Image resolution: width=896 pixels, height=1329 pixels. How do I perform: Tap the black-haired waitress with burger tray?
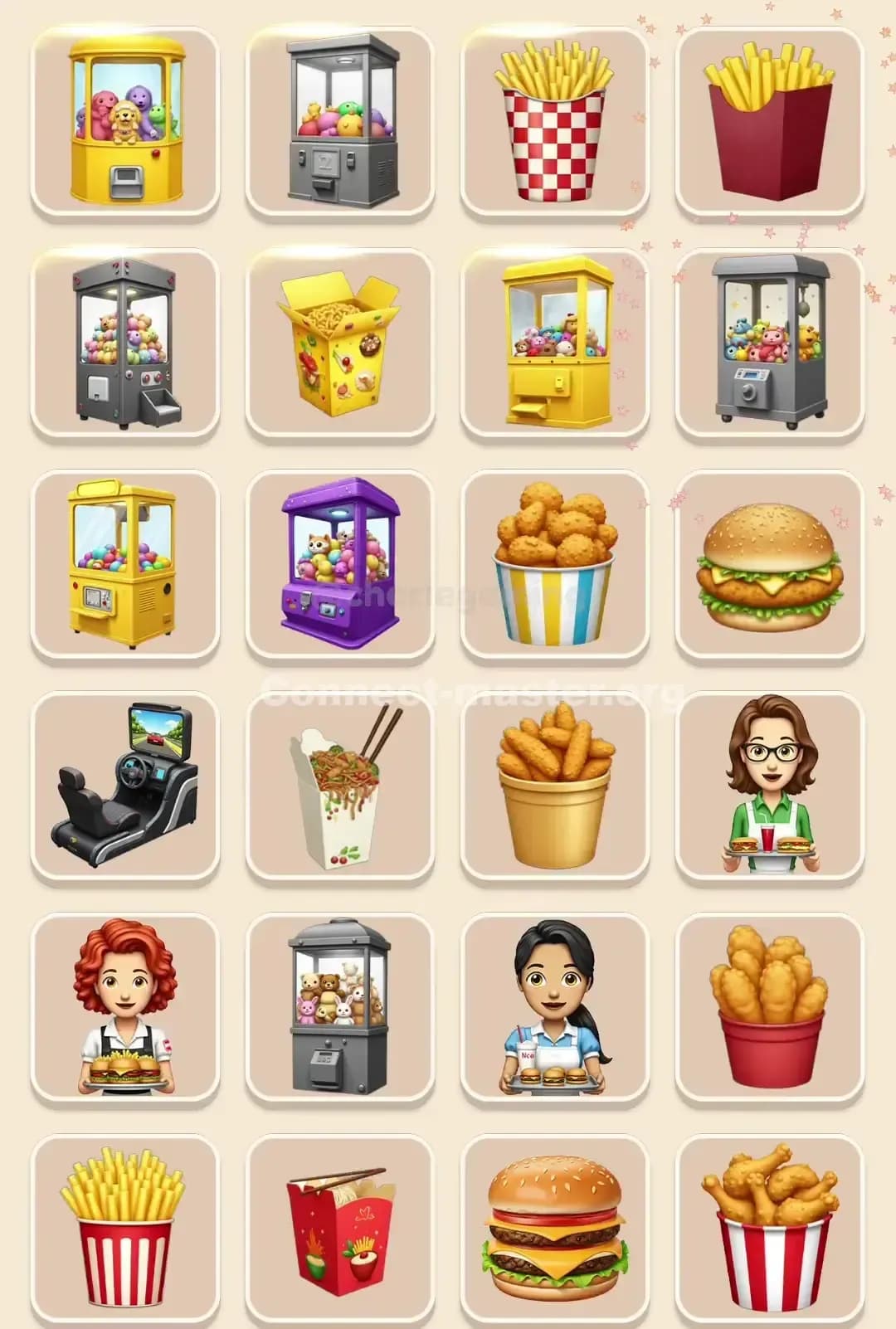[x=552, y=1008]
